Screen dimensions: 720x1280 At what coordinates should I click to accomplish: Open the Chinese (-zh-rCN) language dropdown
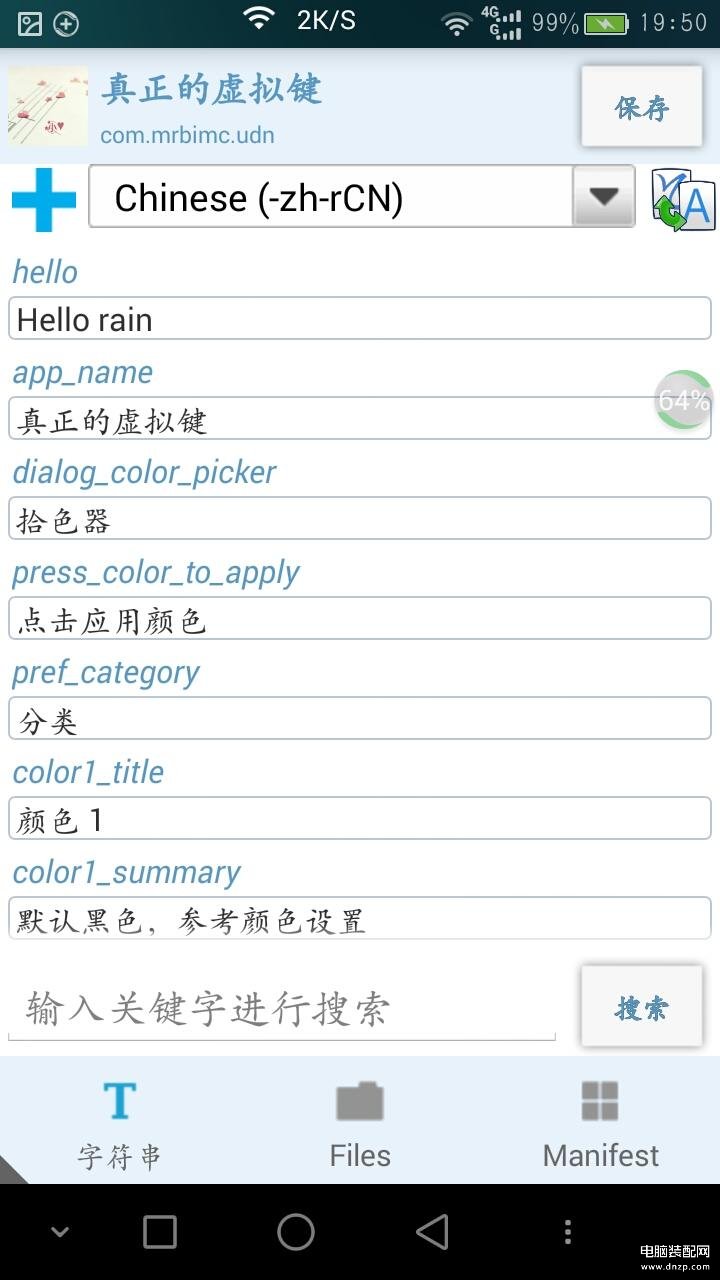point(362,197)
